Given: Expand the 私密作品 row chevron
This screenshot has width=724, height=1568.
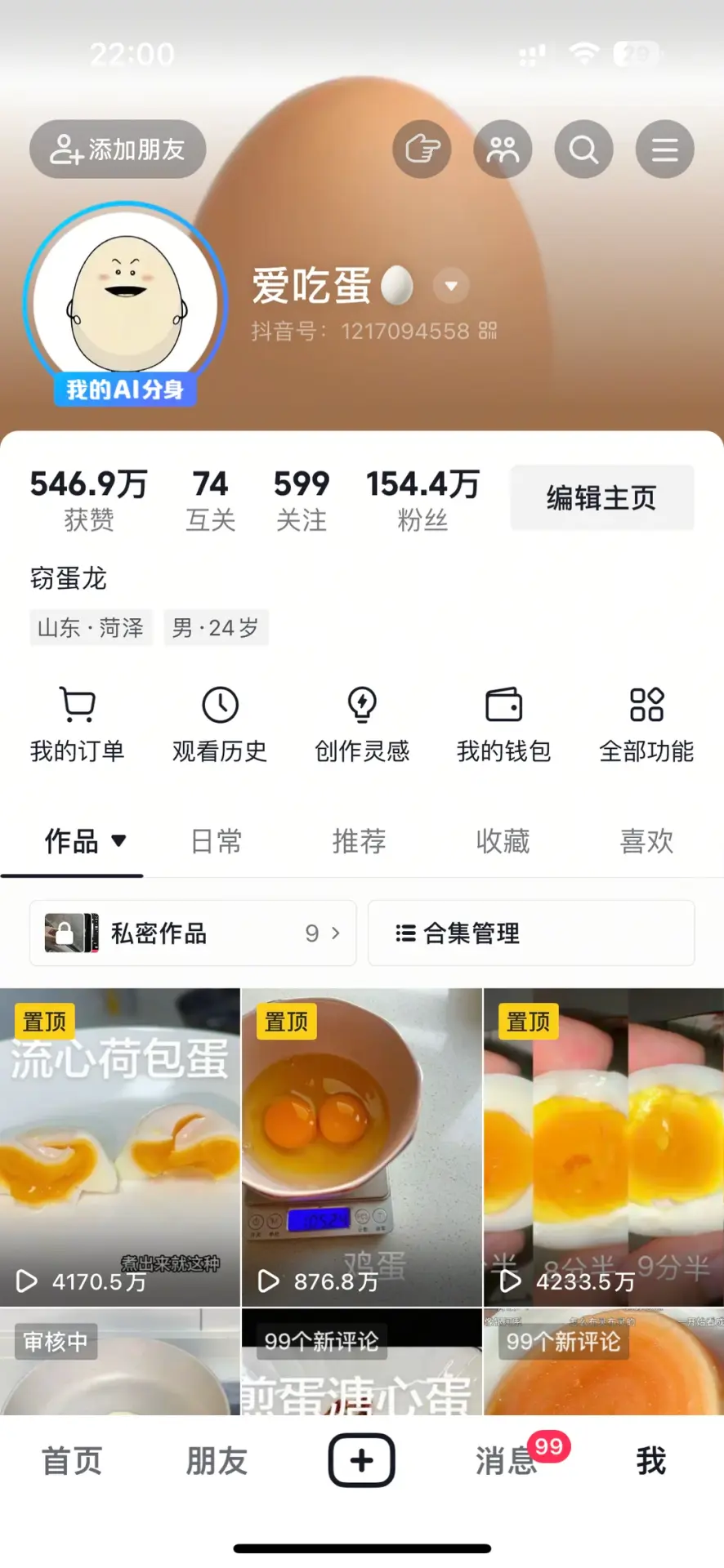Looking at the screenshot, I should coord(335,933).
